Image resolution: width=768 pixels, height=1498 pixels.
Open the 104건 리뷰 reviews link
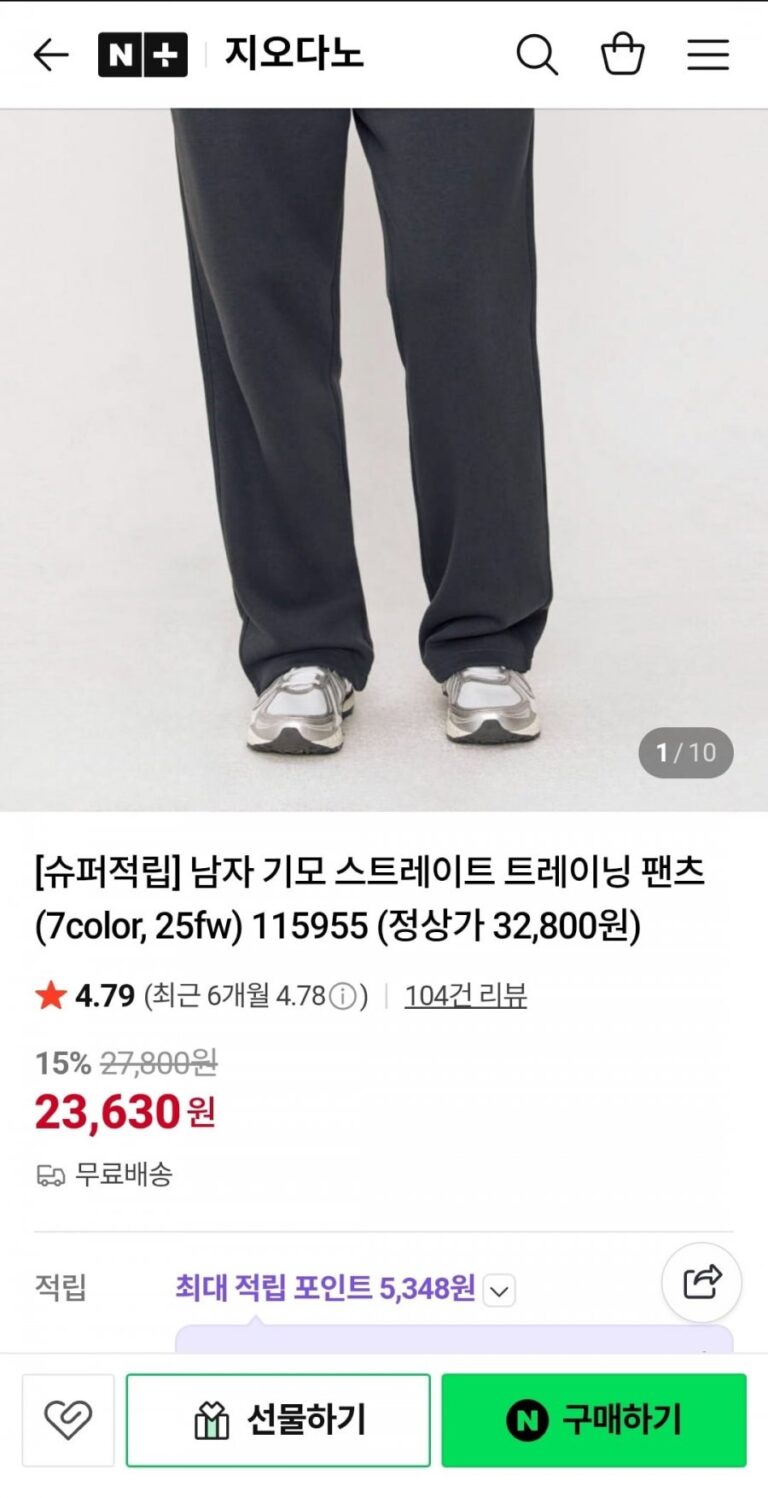tap(465, 996)
